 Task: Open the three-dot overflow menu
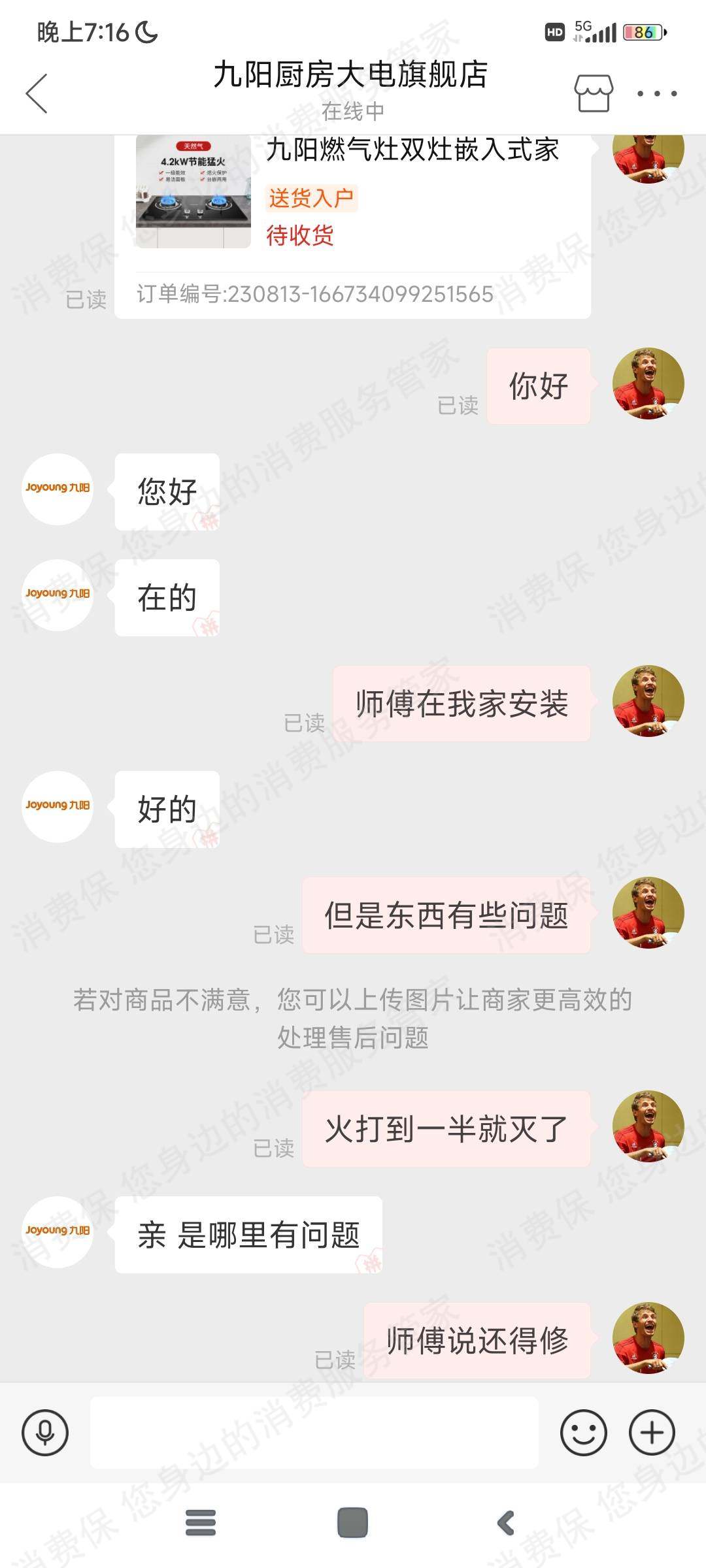(x=657, y=93)
